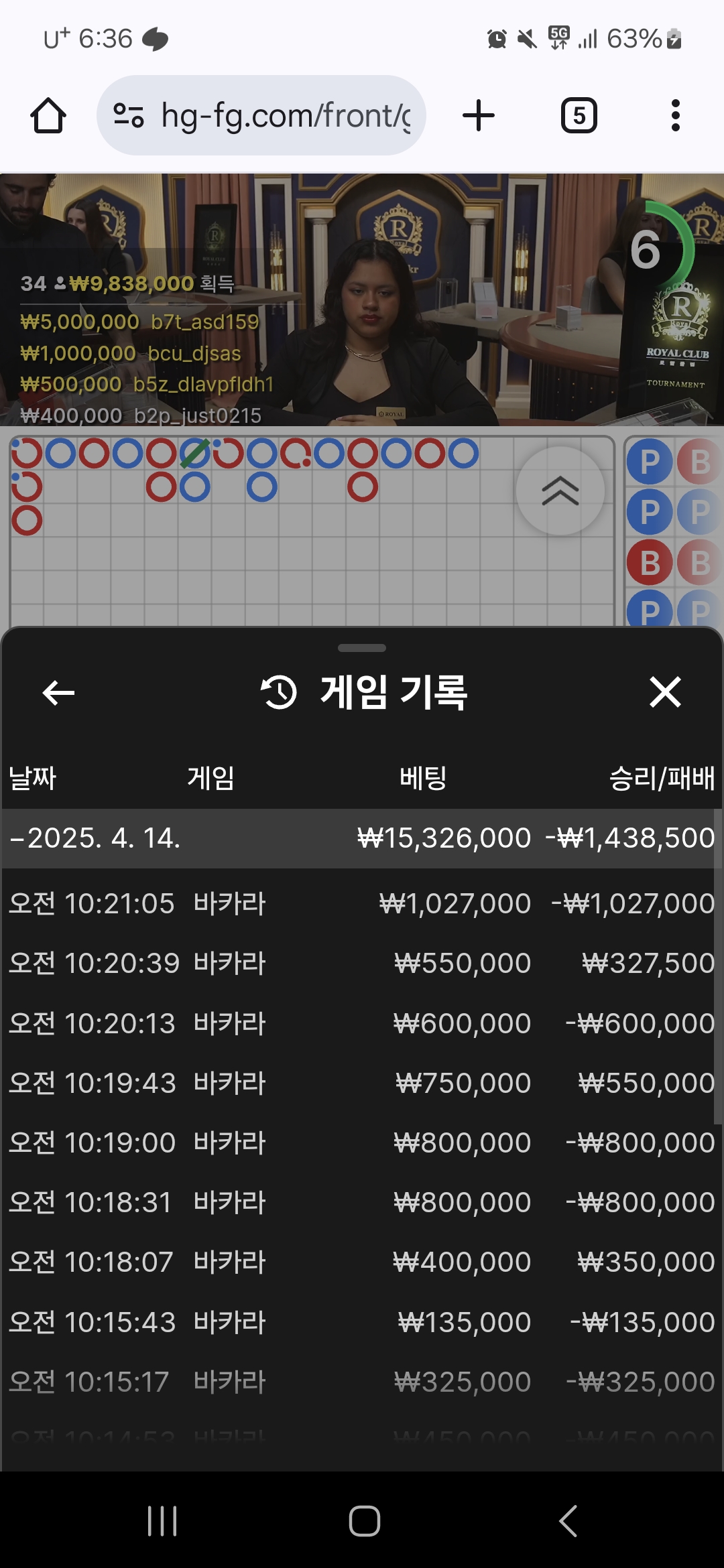724x1568 pixels.
Task: Open the 오전 10:19:00 바카라 record
Action: [x=361, y=1142]
